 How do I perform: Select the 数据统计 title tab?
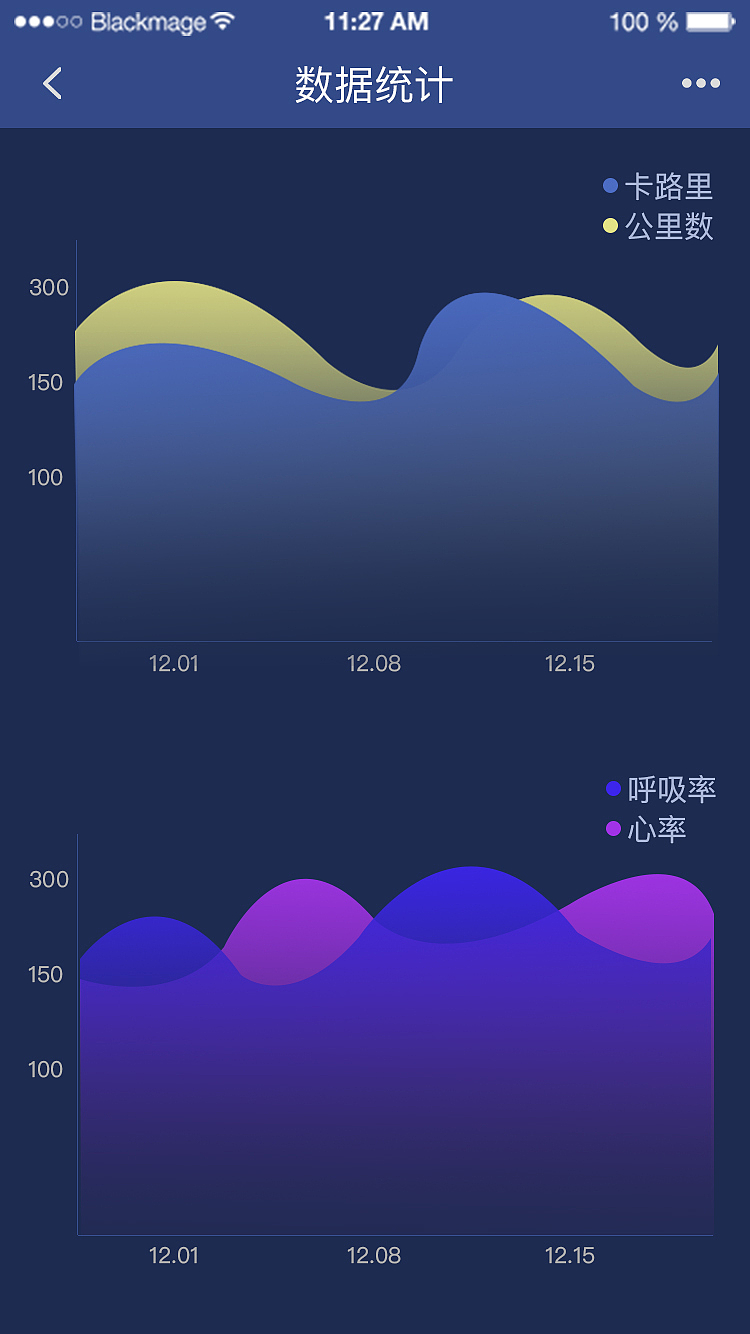pos(375,83)
